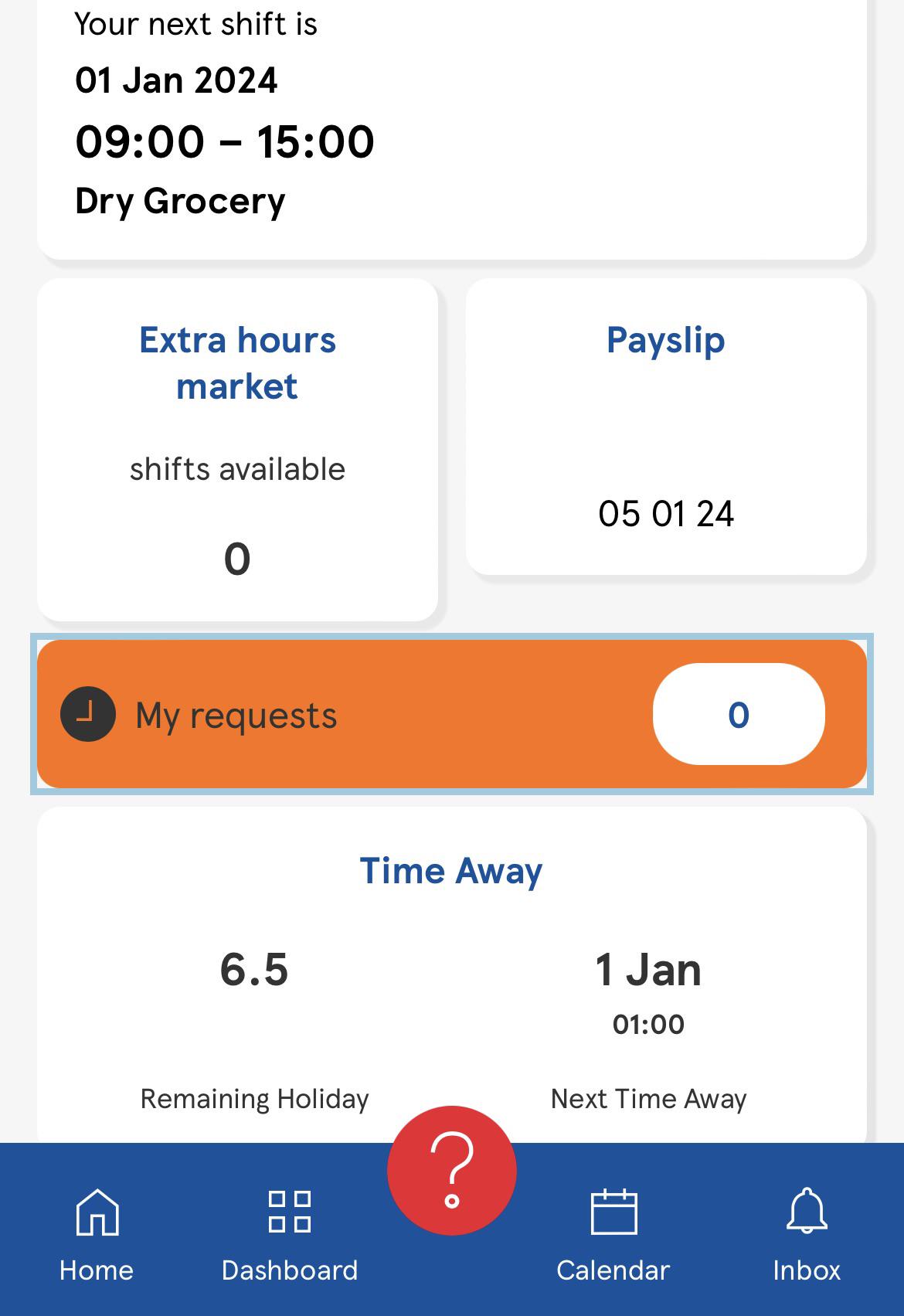
Task: Open My requests
Action: coord(451,714)
